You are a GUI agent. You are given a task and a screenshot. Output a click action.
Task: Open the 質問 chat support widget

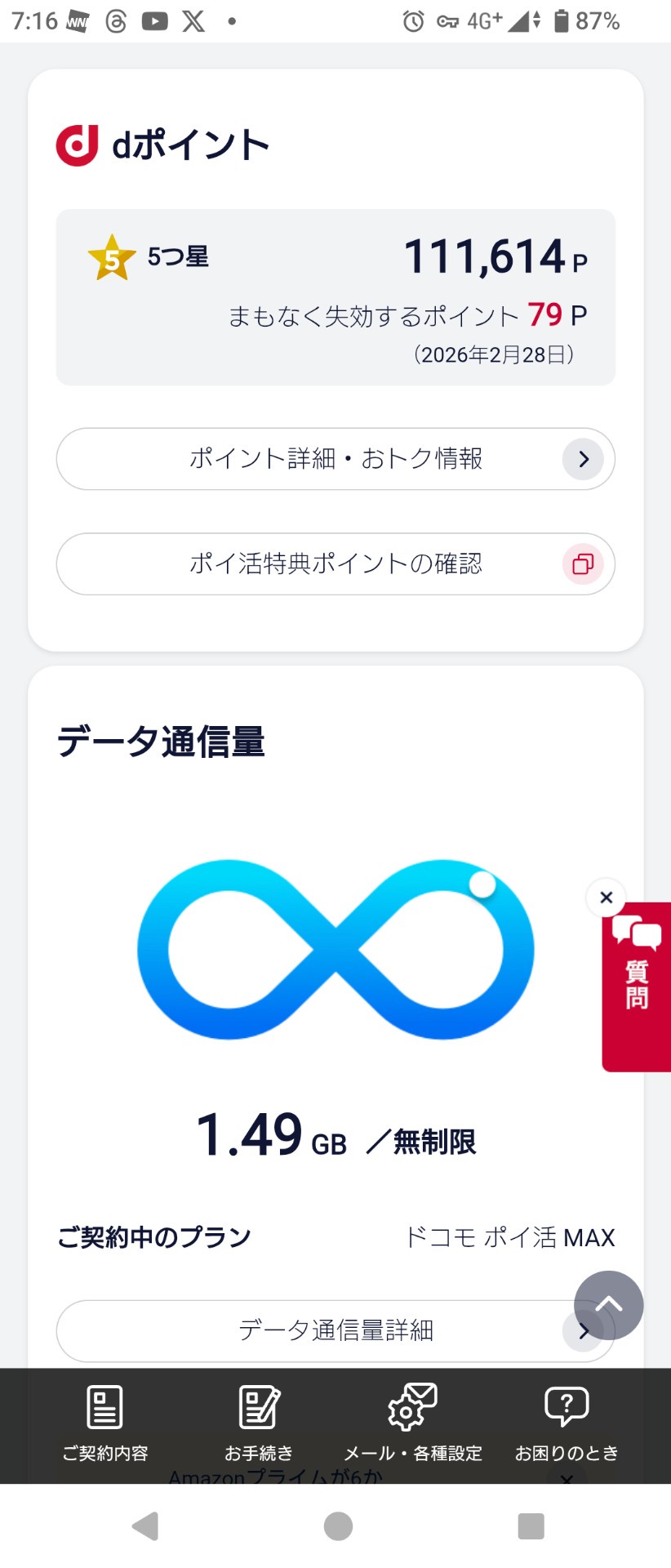[637, 987]
